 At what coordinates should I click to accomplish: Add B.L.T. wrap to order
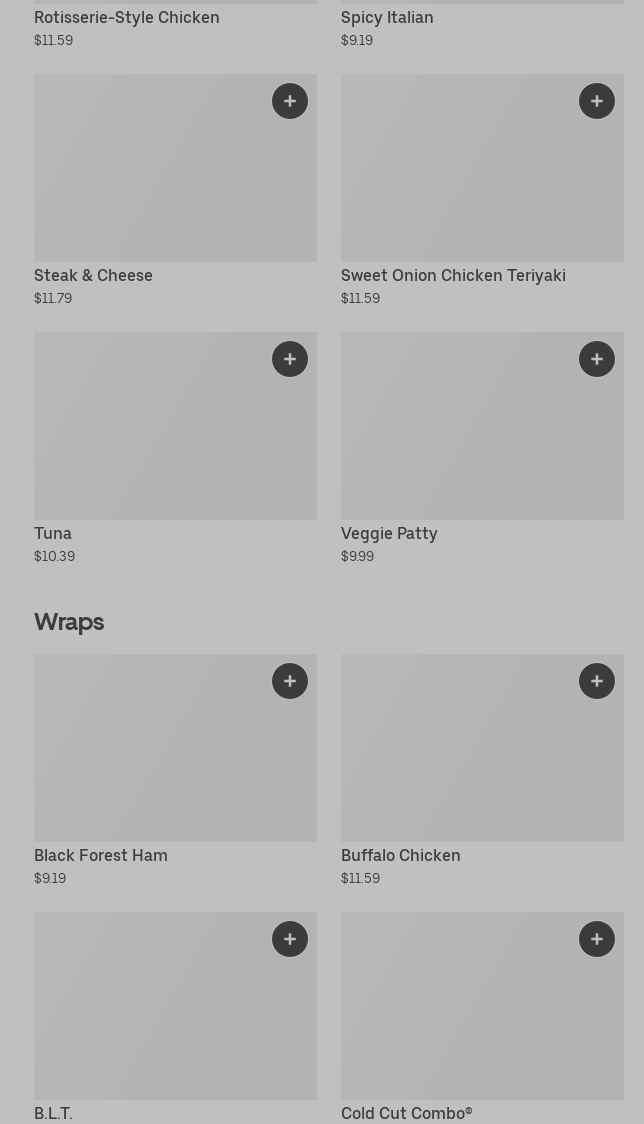pyautogui.click(x=290, y=939)
